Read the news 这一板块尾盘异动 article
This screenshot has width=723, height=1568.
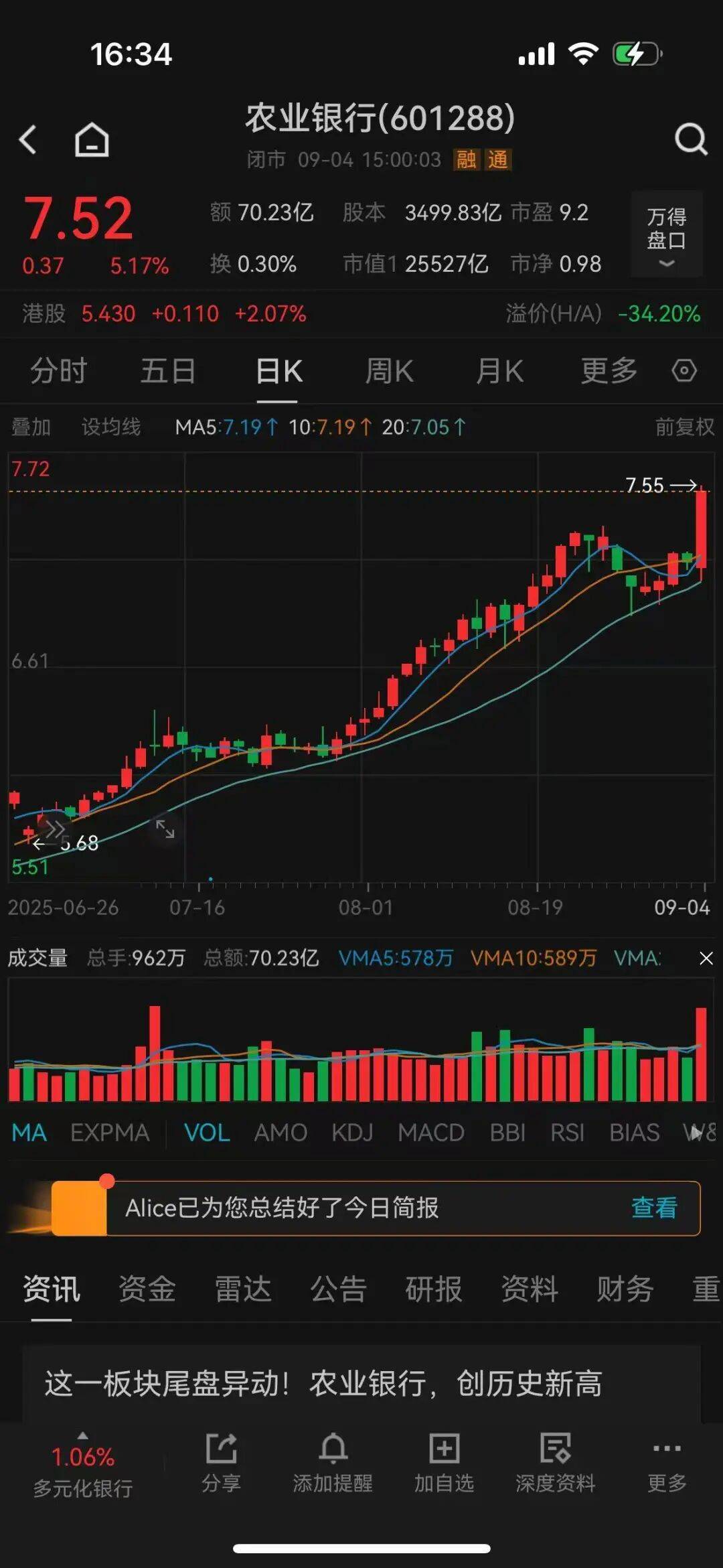[x=323, y=1383]
